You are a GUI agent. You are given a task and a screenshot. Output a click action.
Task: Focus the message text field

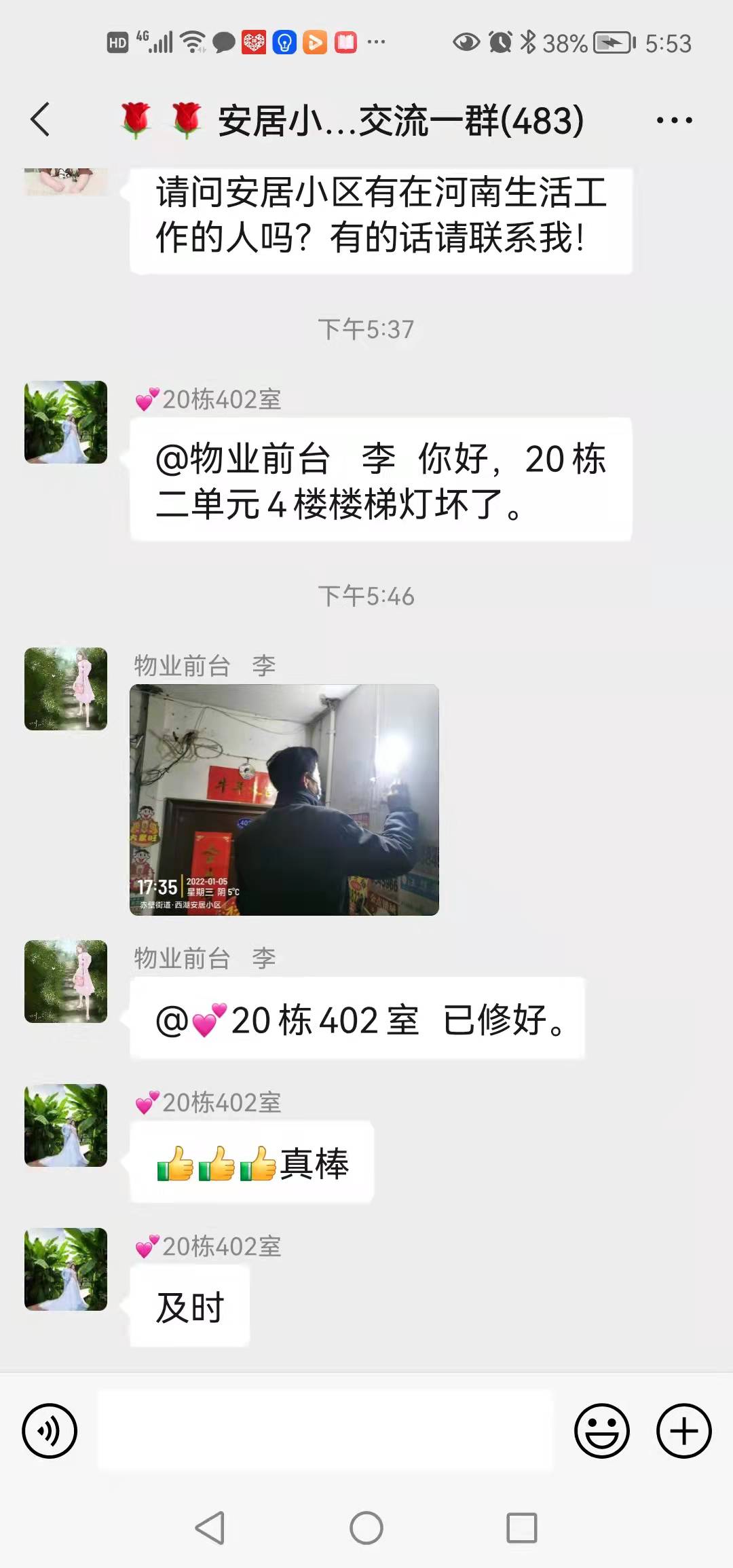coord(326,1431)
